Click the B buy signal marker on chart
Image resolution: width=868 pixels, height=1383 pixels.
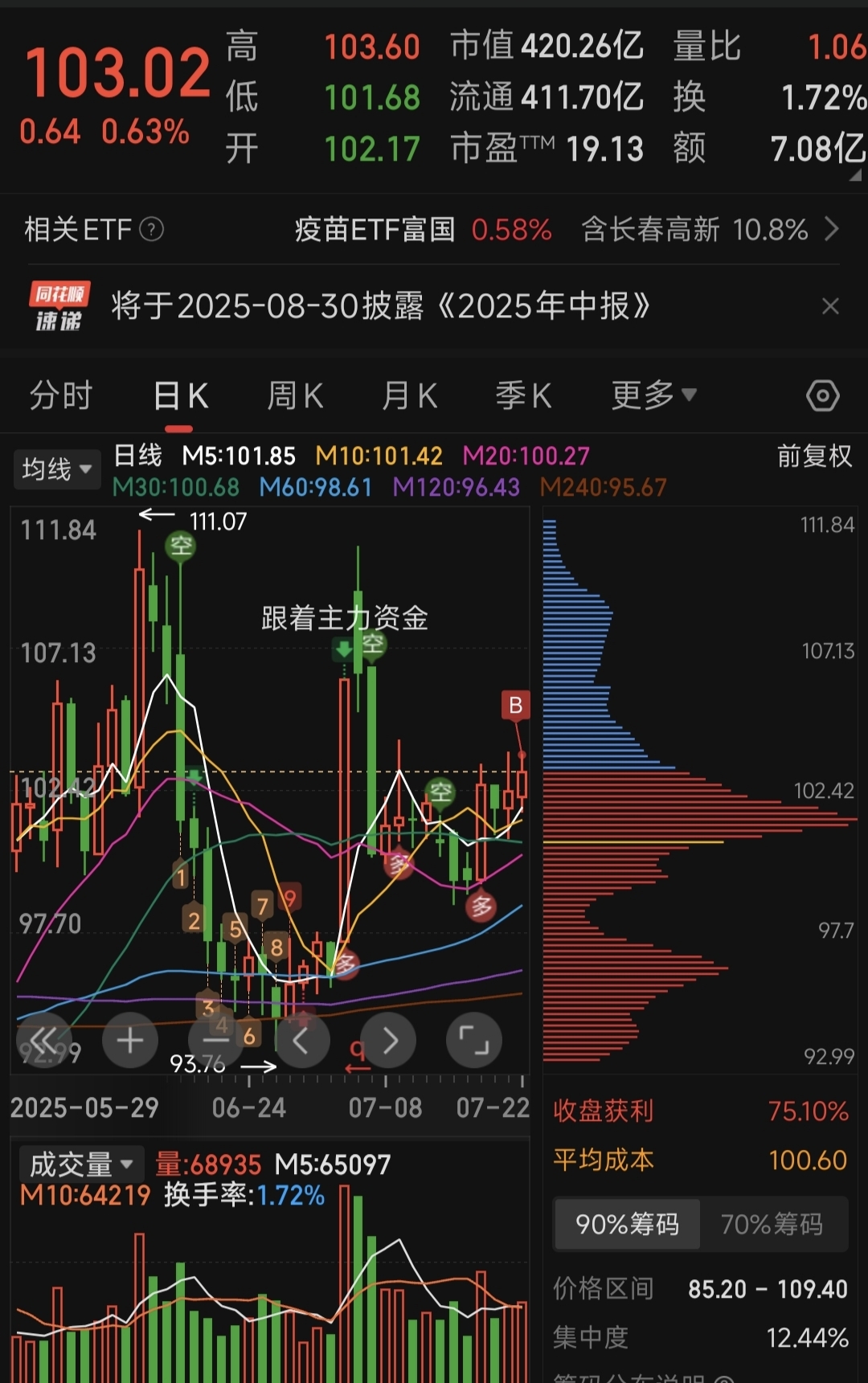[x=515, y=706]
